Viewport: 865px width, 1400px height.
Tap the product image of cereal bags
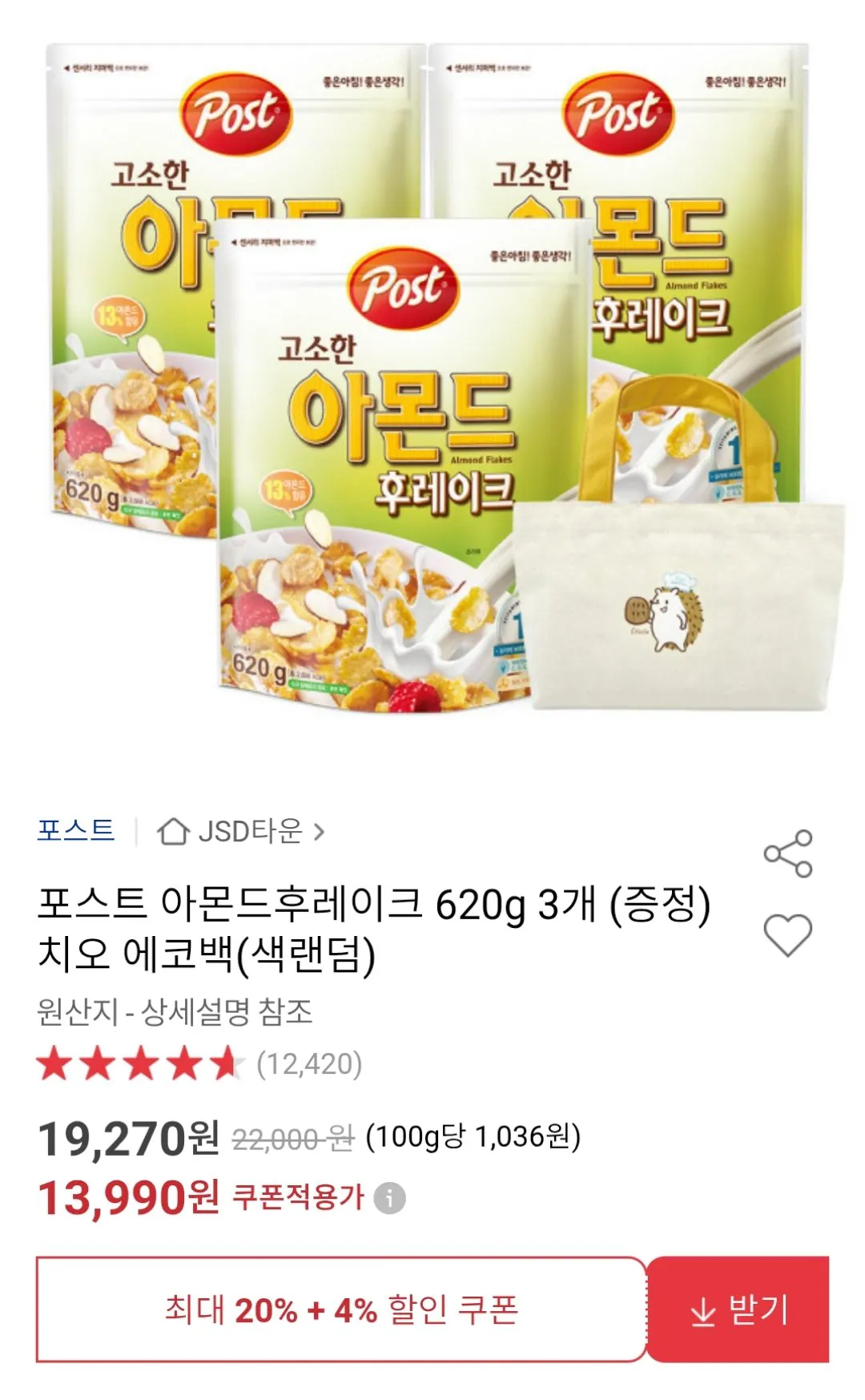pos(432,385)
